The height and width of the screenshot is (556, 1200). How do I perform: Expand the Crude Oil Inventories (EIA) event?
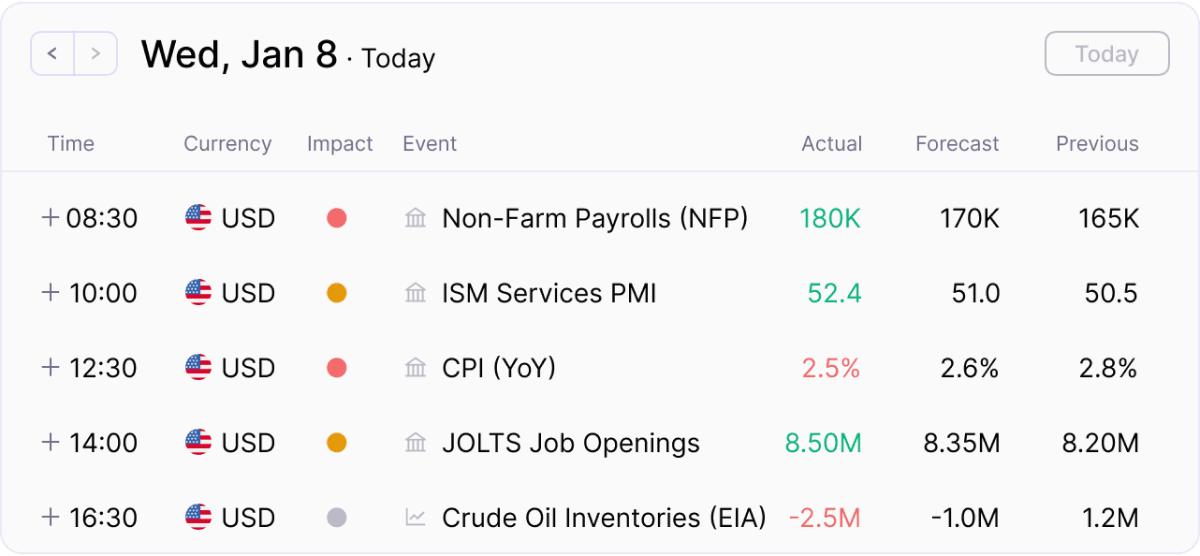coord(50,518)
